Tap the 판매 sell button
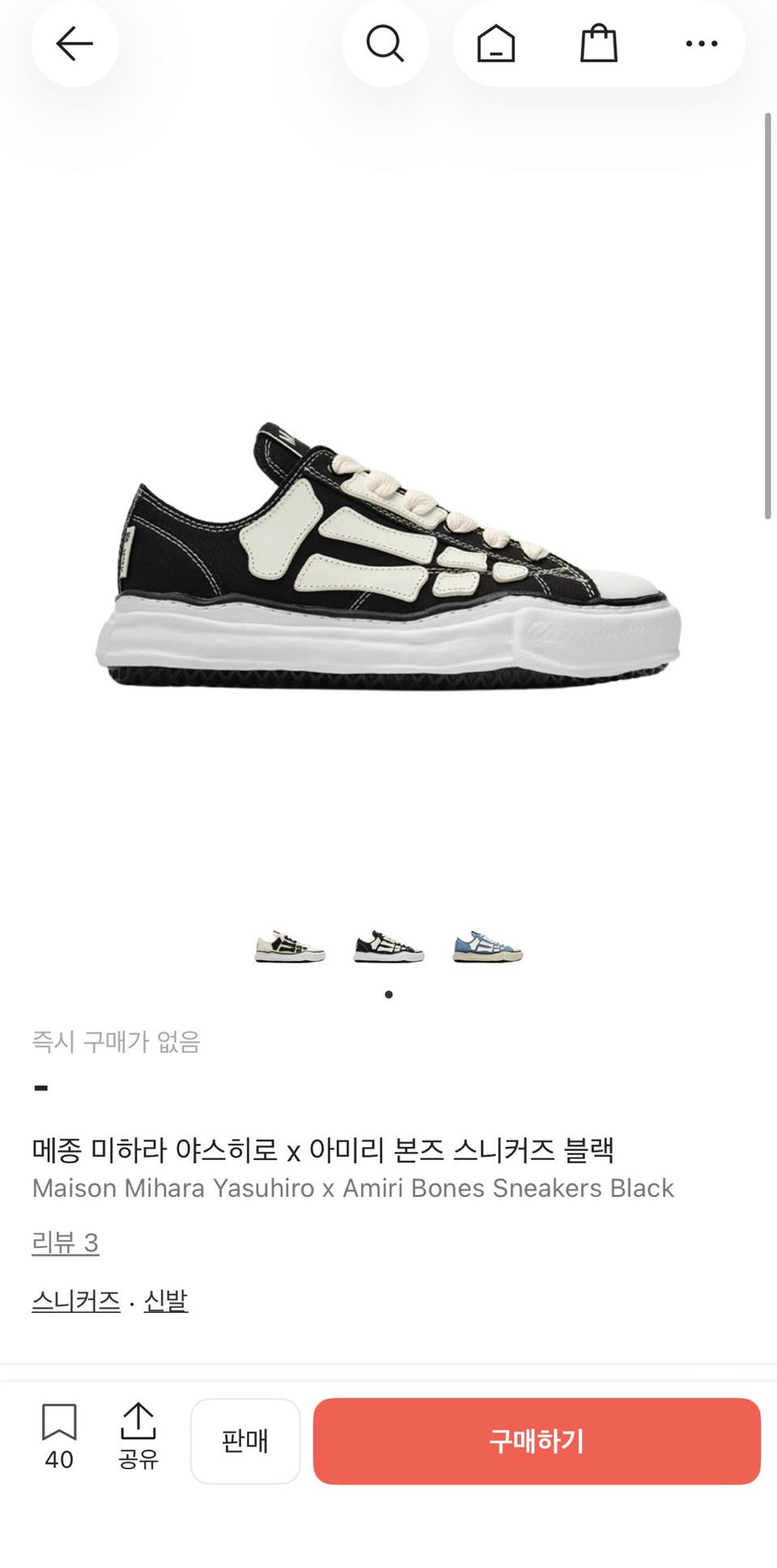 pos(245,1441)
